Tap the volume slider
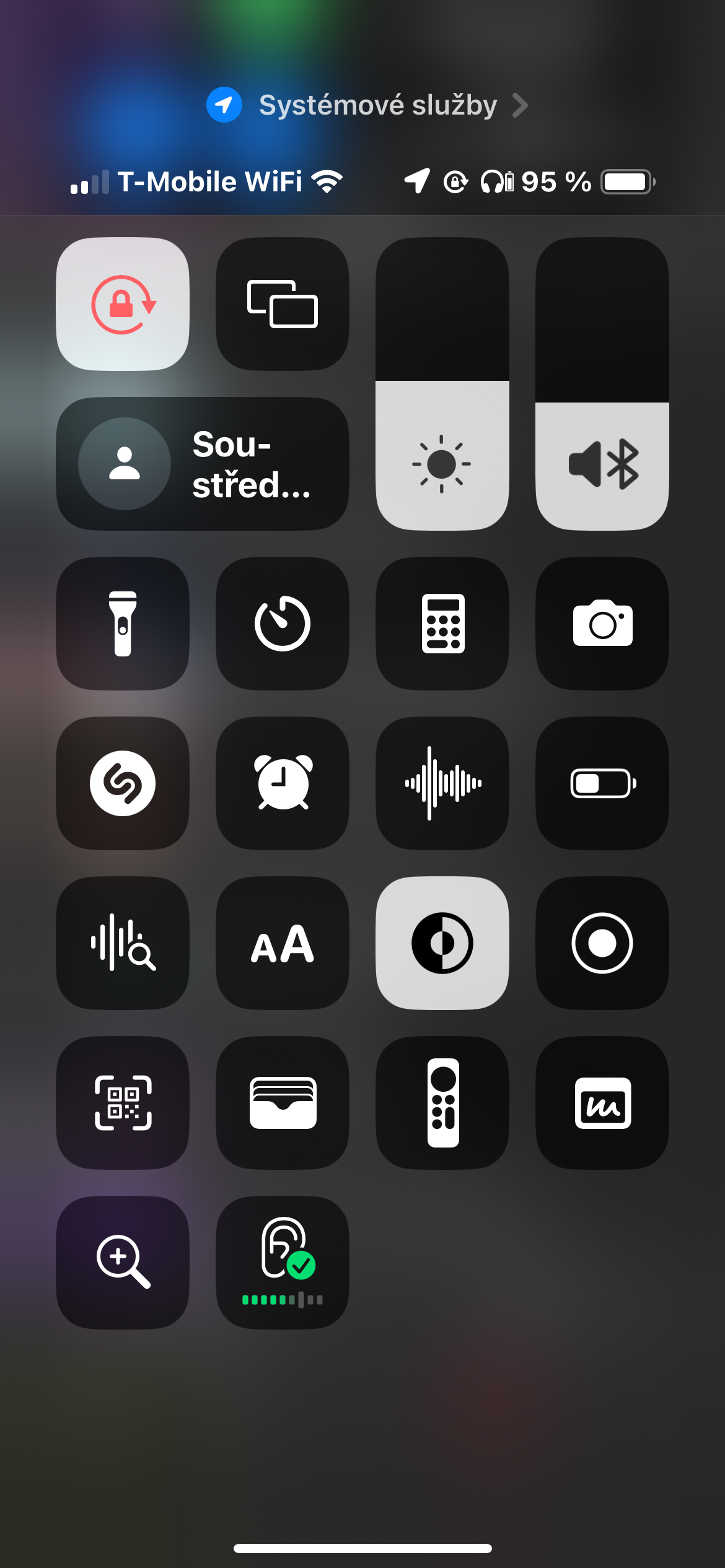Screen dimensions: 725x1568 602,384
